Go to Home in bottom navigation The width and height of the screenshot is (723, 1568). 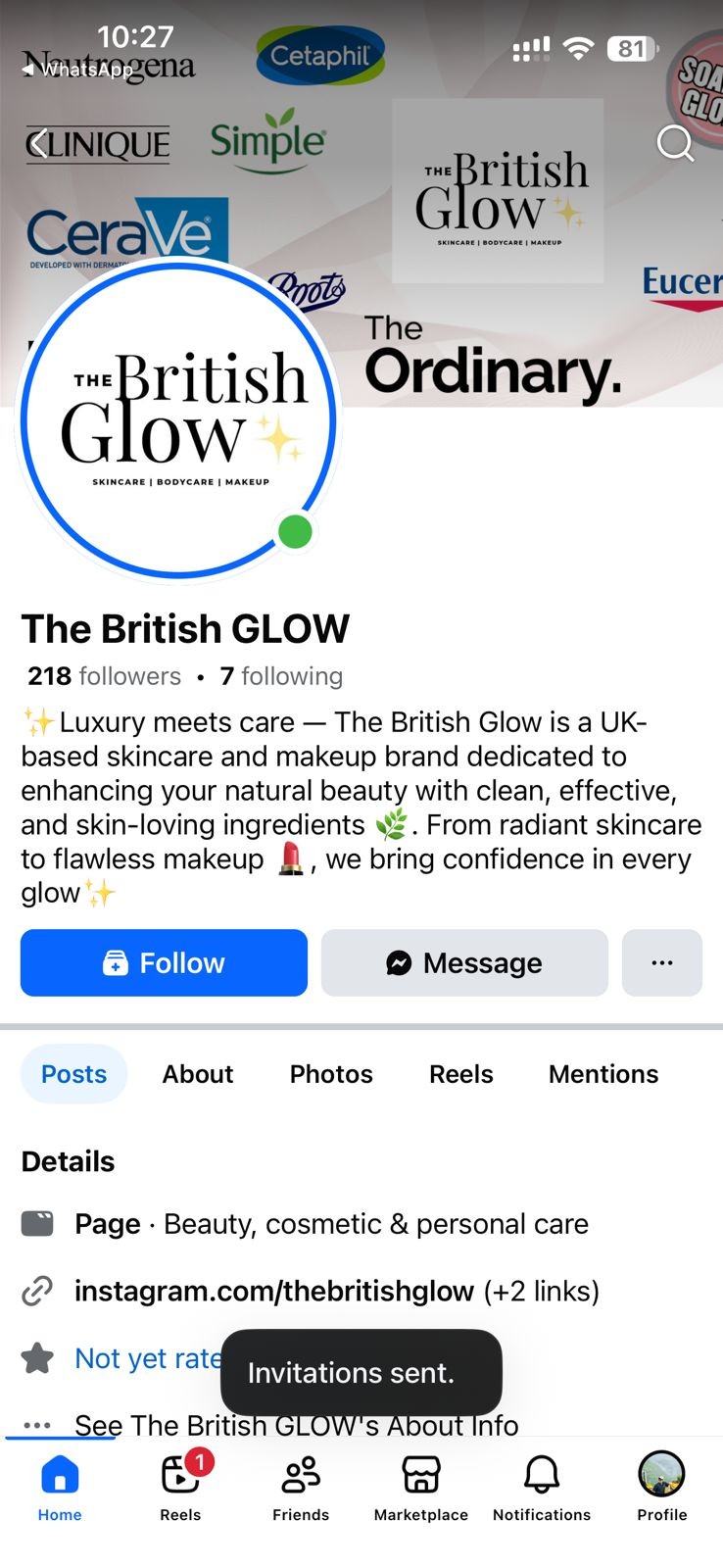pos(60,1487)
